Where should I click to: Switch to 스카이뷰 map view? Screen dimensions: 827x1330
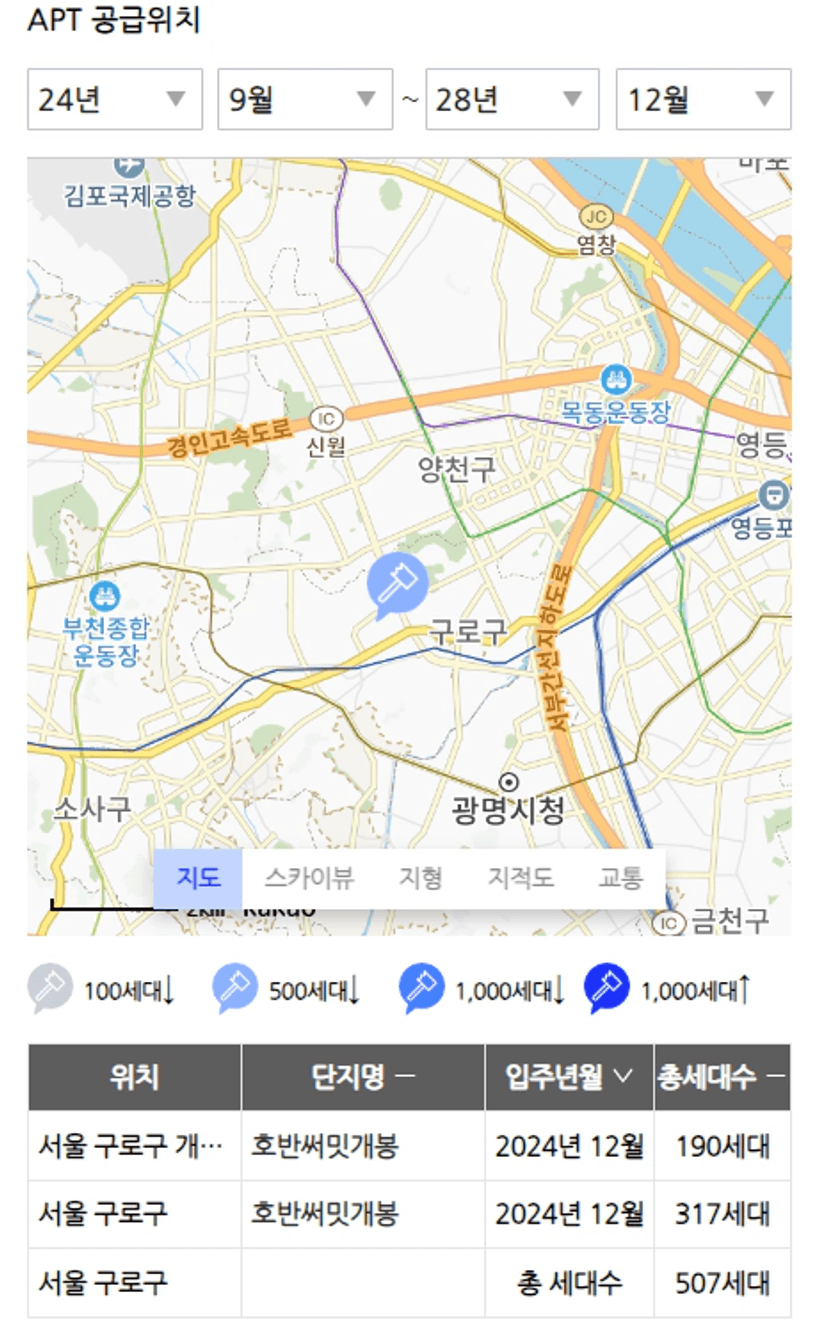309,879
